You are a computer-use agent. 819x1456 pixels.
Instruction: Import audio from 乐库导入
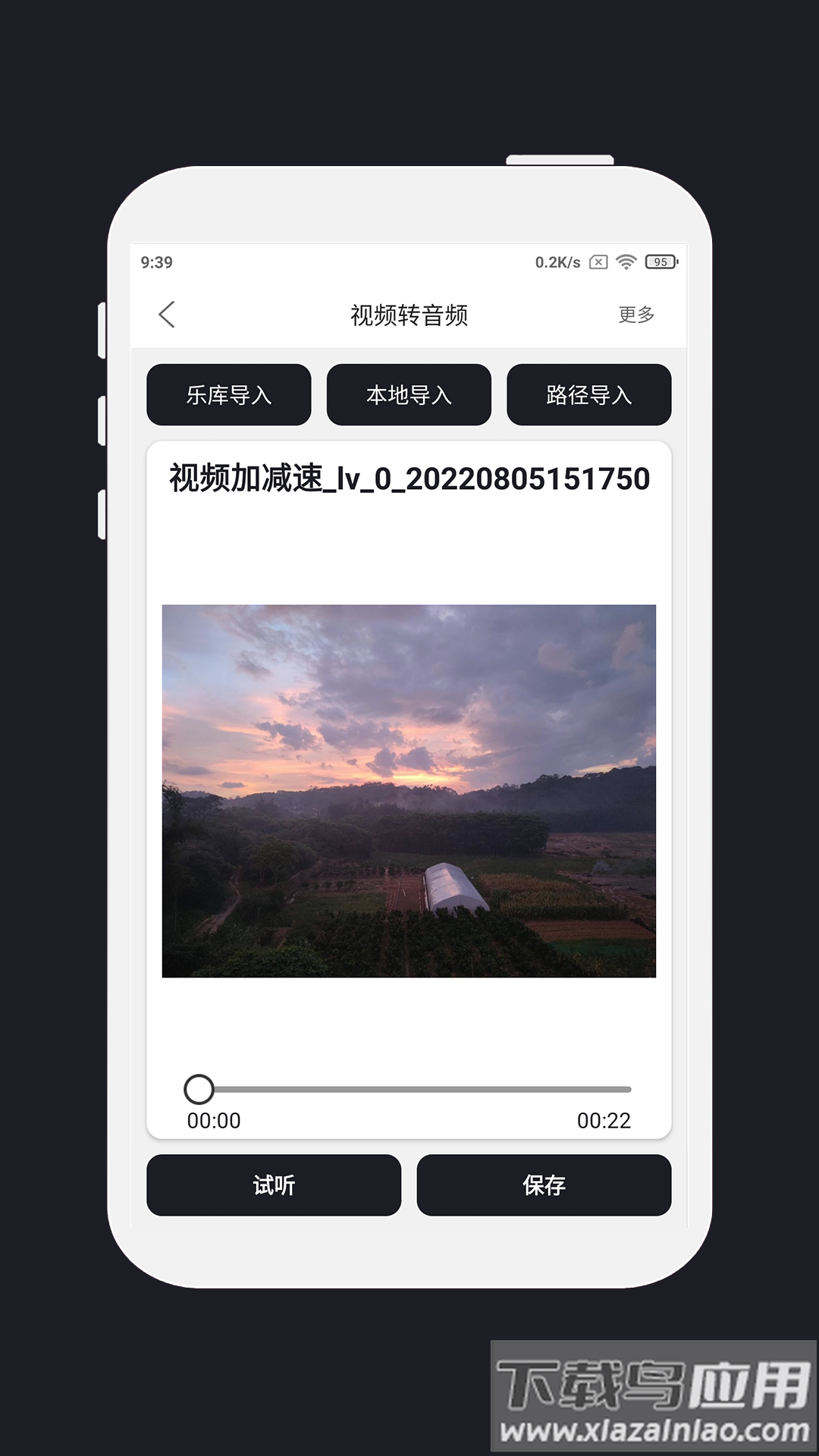click(x=228, y=394)
